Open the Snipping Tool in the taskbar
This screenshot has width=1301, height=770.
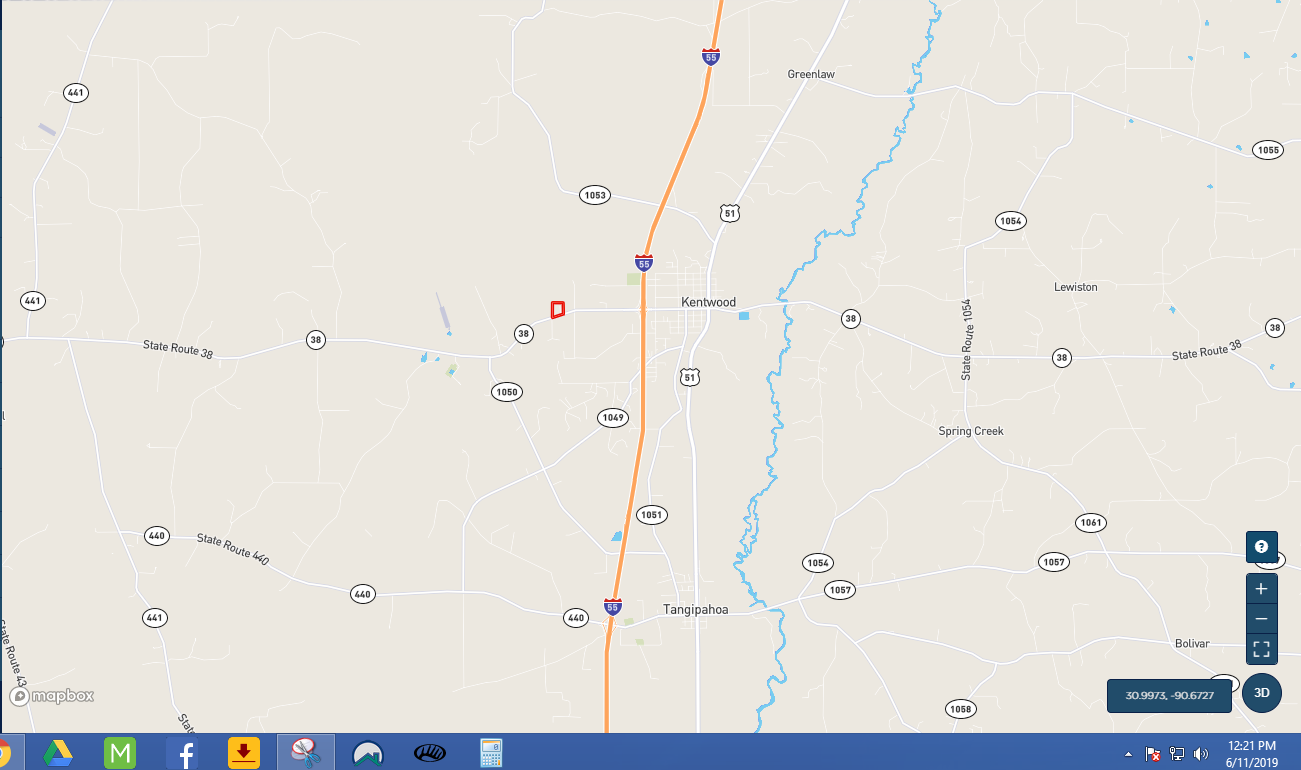[x=305, y=752]
